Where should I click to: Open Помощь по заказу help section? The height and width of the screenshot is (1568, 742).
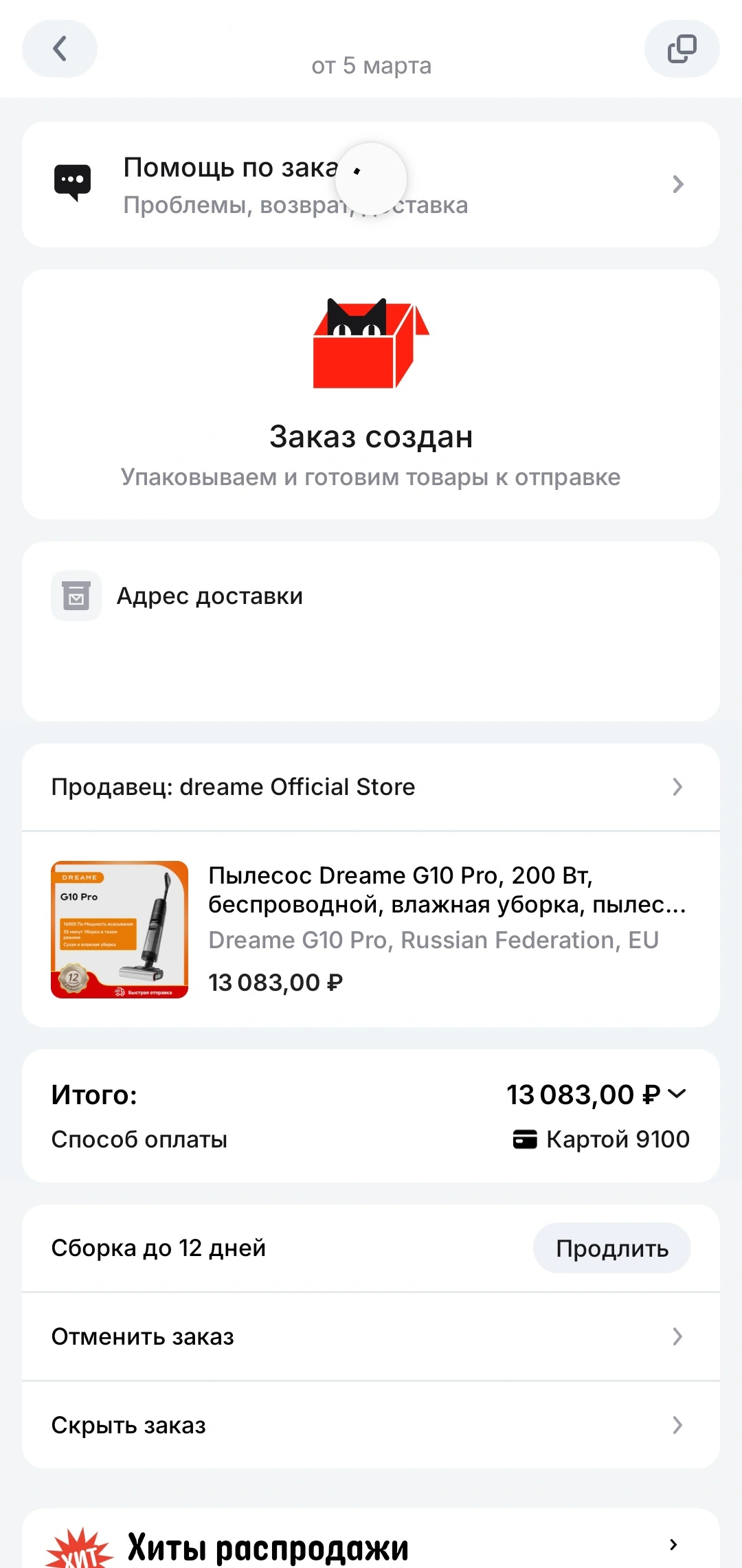pyautogui.click(x=371, y=184)
